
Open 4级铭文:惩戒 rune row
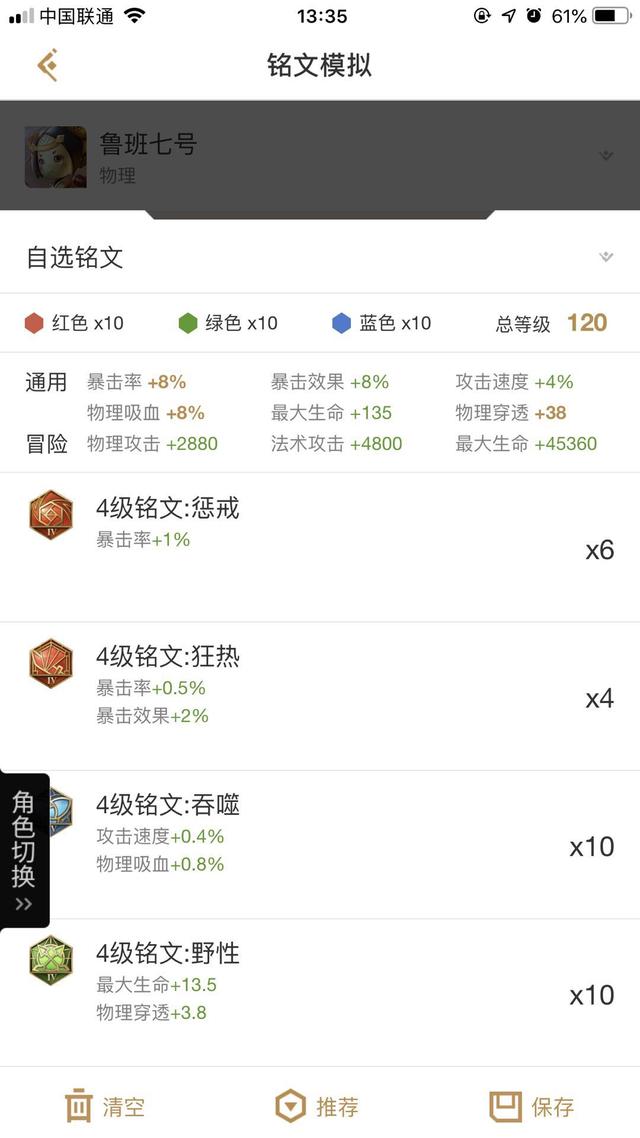pos(320,548)
